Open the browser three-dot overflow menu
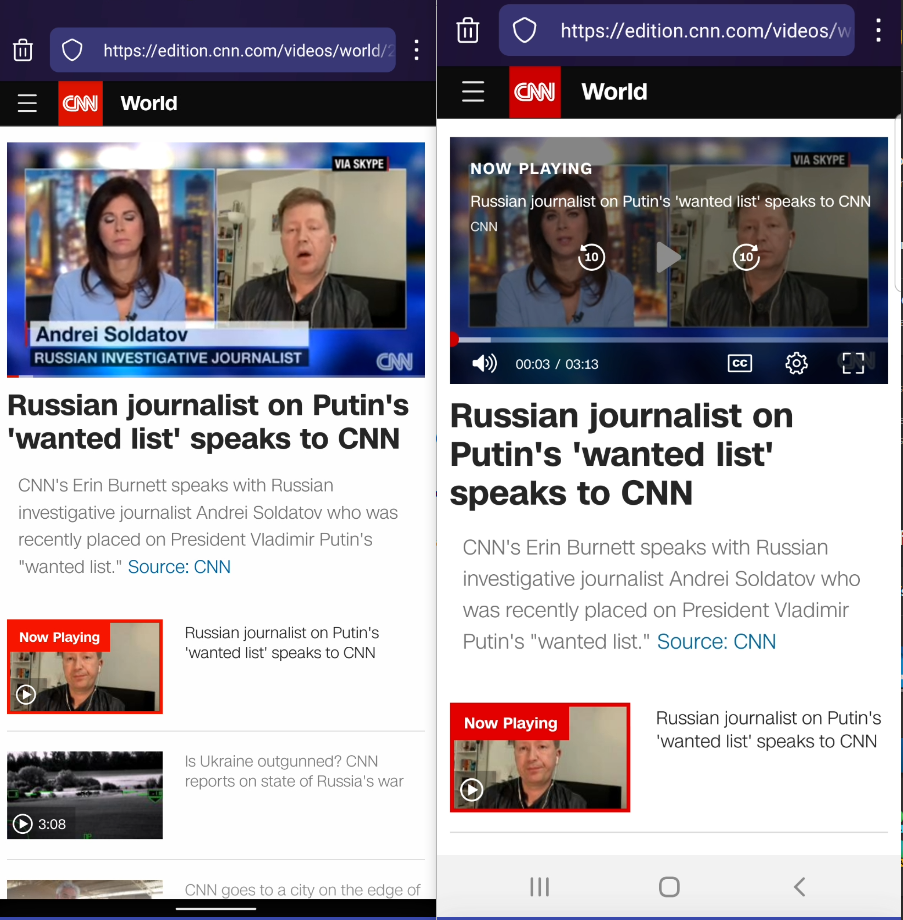 click(878, 31)
